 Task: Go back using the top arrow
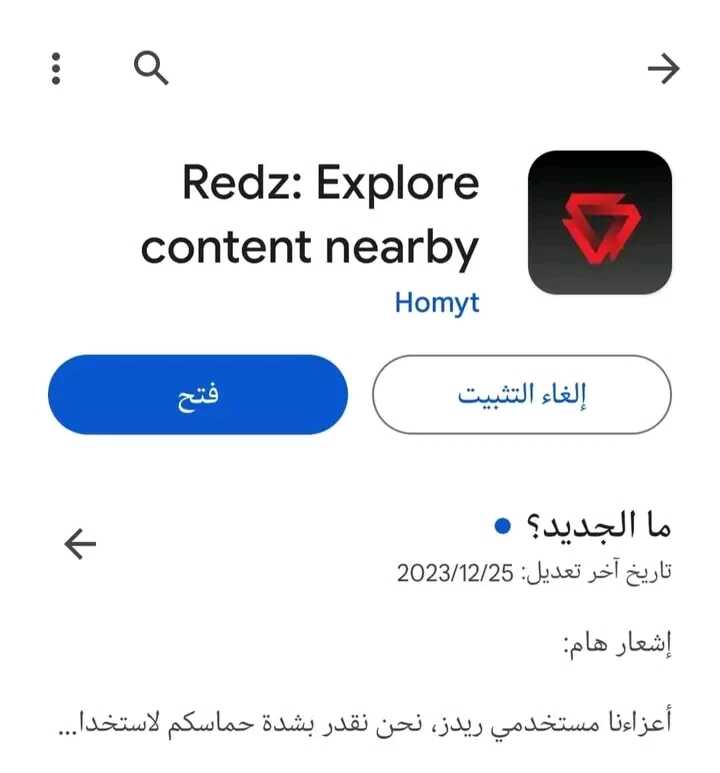(662, 68)
